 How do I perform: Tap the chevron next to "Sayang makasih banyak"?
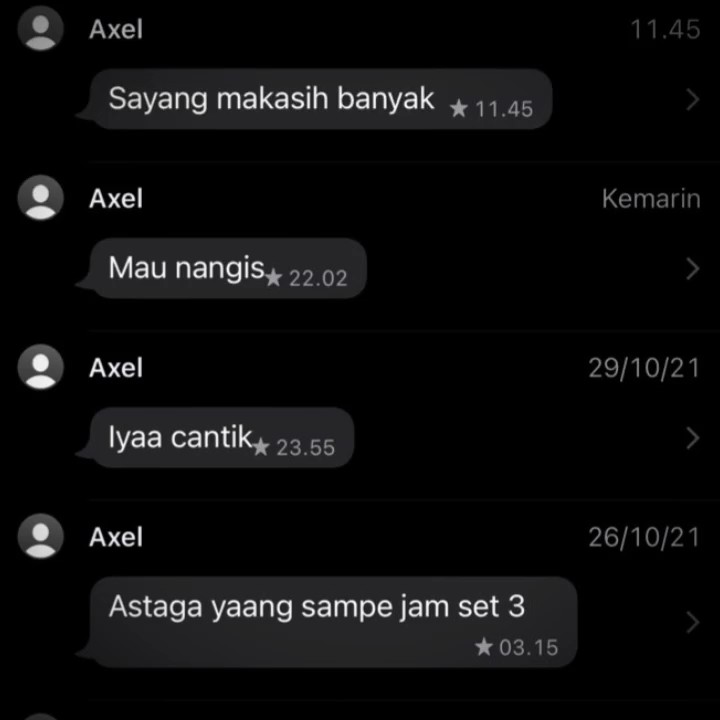click(x=692, y=100)
